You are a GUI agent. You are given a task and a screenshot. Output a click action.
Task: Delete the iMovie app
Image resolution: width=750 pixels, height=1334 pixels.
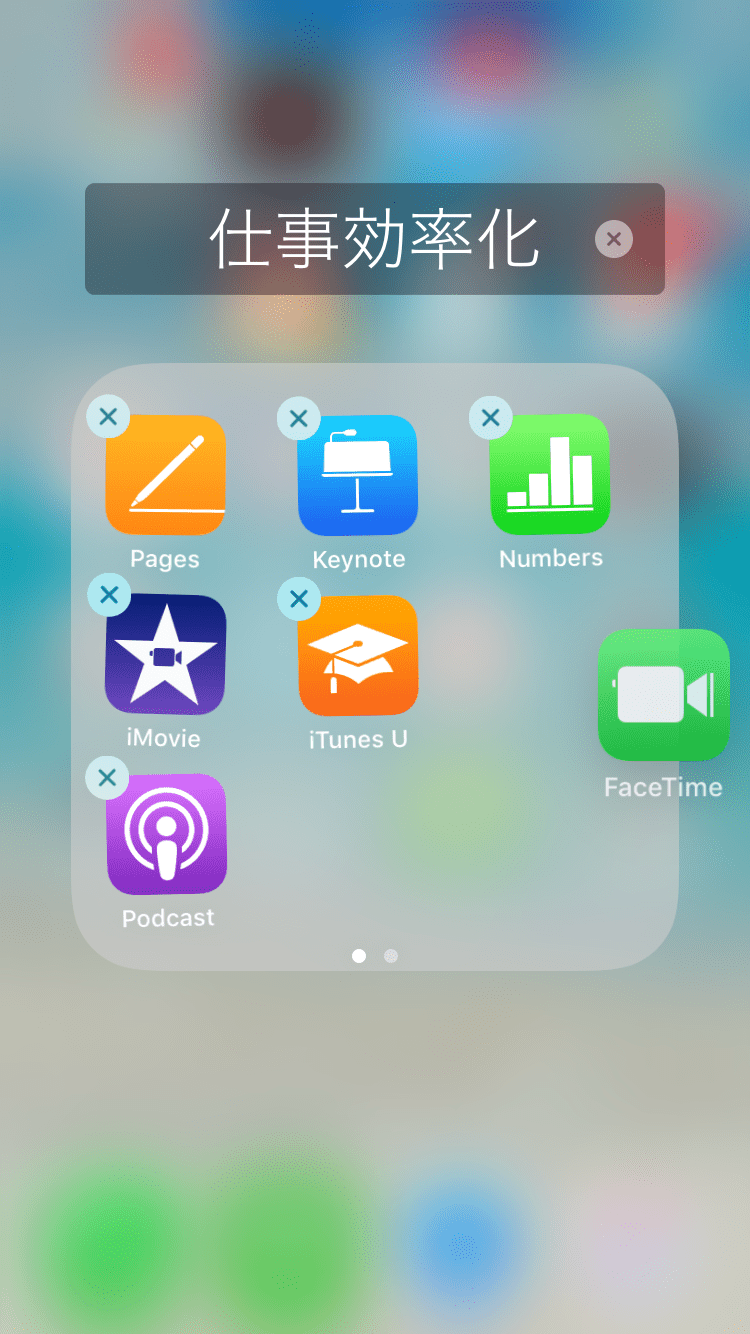click(x=109, y=596)
